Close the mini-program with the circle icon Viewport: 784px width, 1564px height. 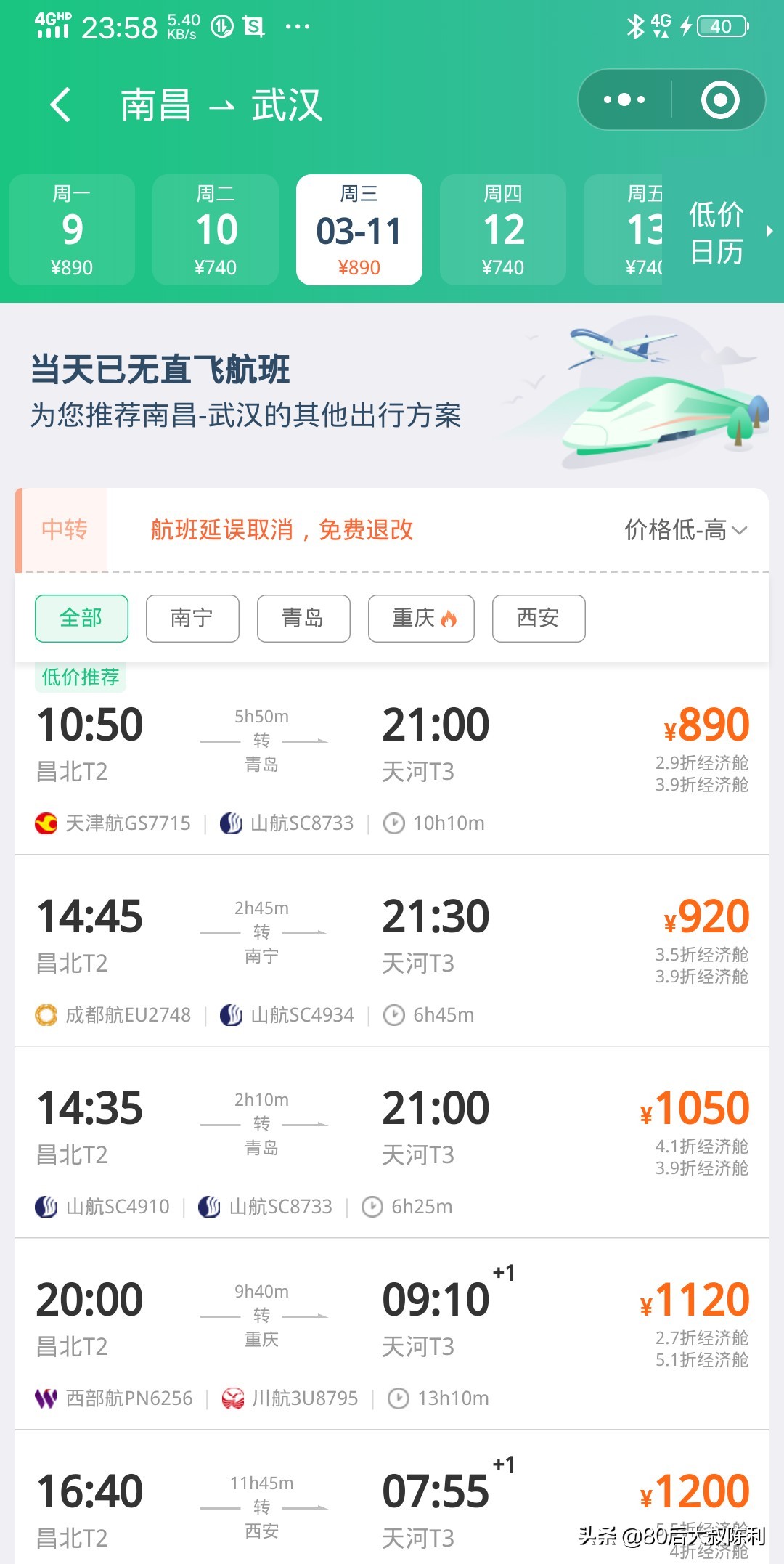(x=720, y=99)
